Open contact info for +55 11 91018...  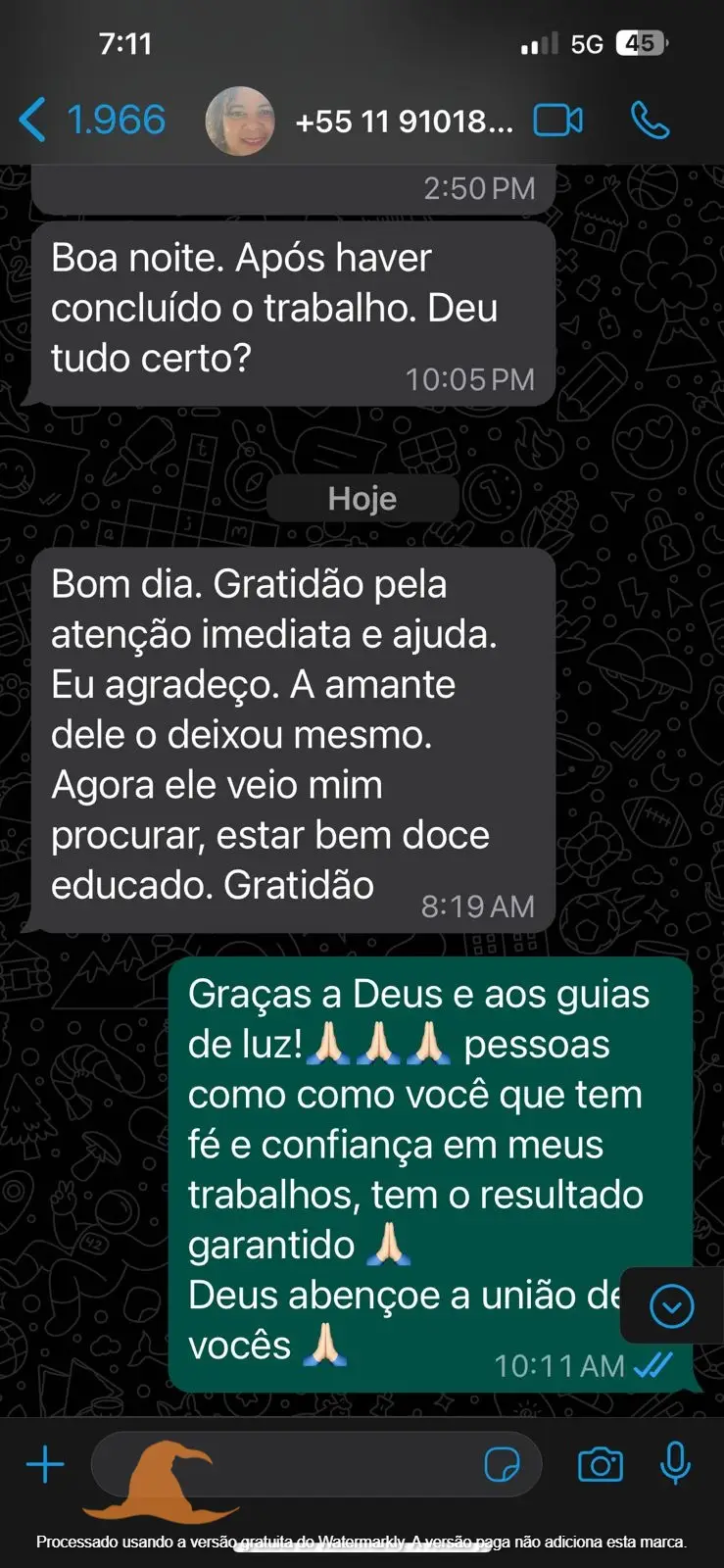pos(402,122)
